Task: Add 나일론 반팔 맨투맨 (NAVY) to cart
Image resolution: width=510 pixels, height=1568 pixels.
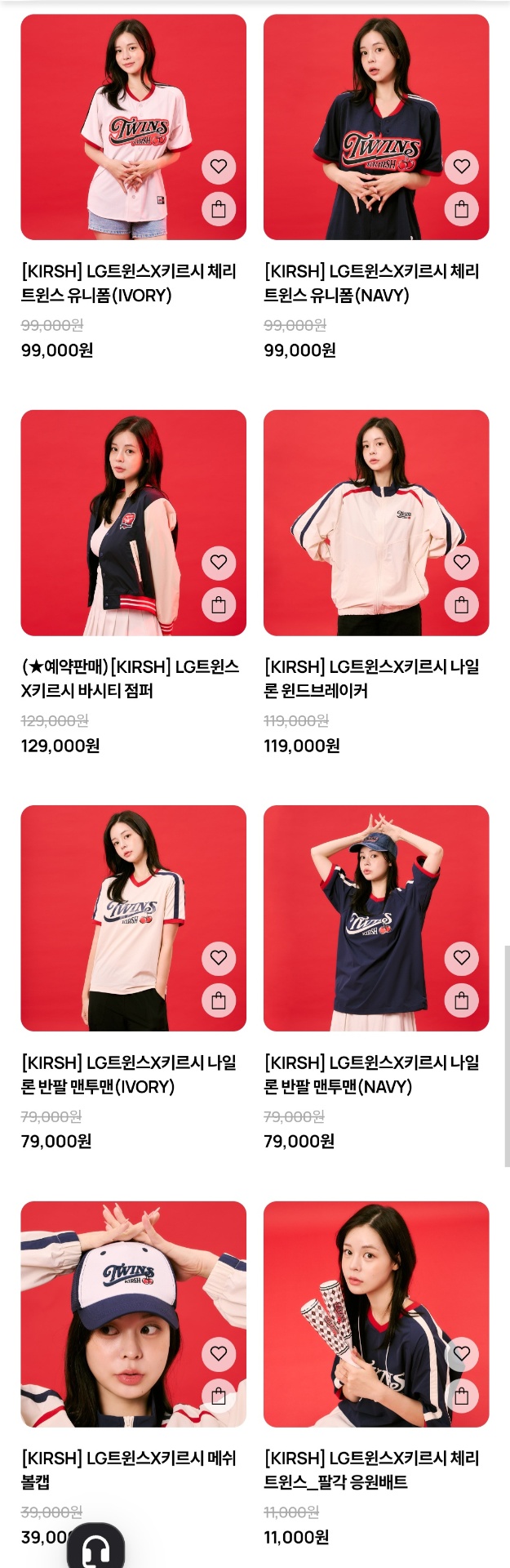Action: 462,1000
